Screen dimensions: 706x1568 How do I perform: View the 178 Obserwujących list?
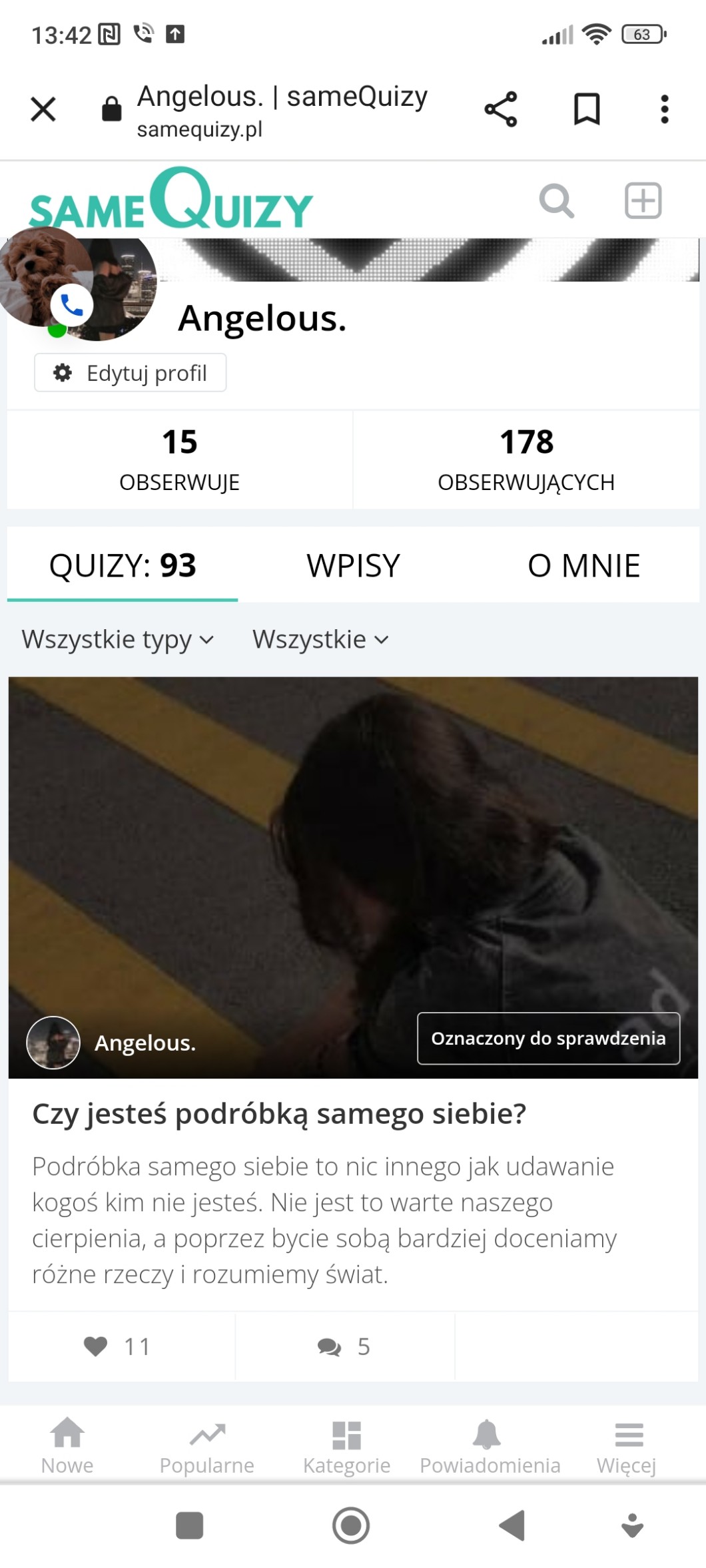pyautogui.click(x=526, y=459)
